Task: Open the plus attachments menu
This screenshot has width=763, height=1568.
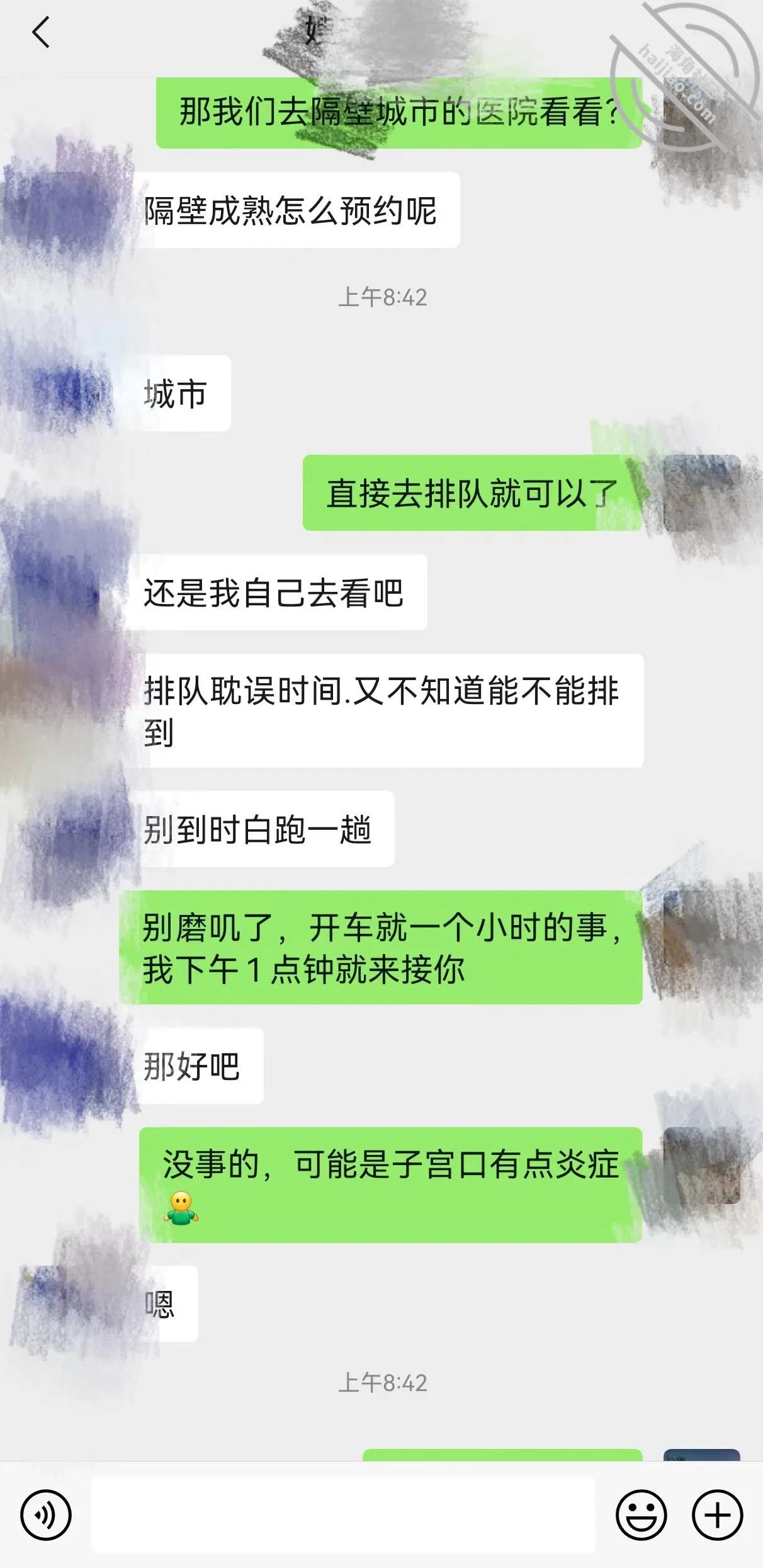Action: [x=718, y=1515]
